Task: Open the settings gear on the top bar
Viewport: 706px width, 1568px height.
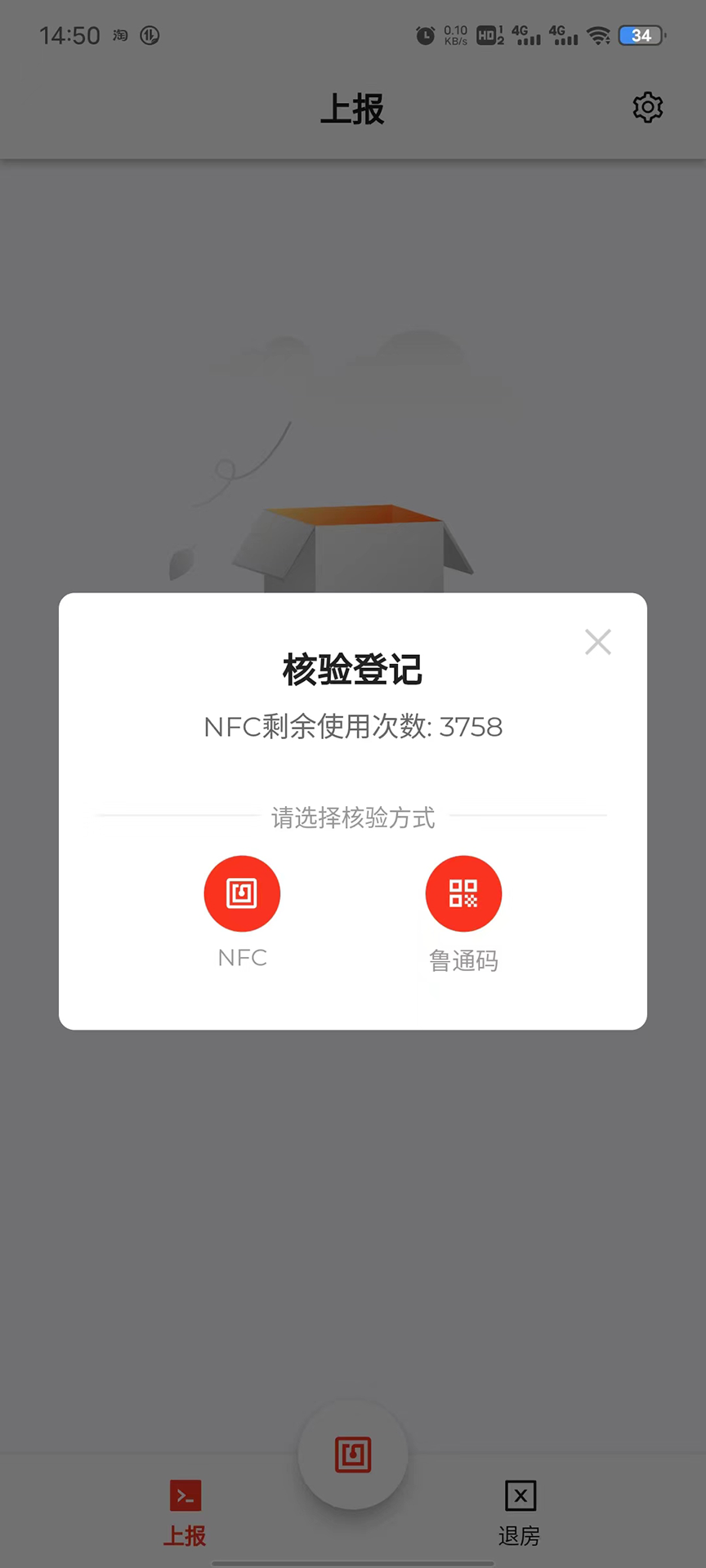Action: click(x=647, y=107)
